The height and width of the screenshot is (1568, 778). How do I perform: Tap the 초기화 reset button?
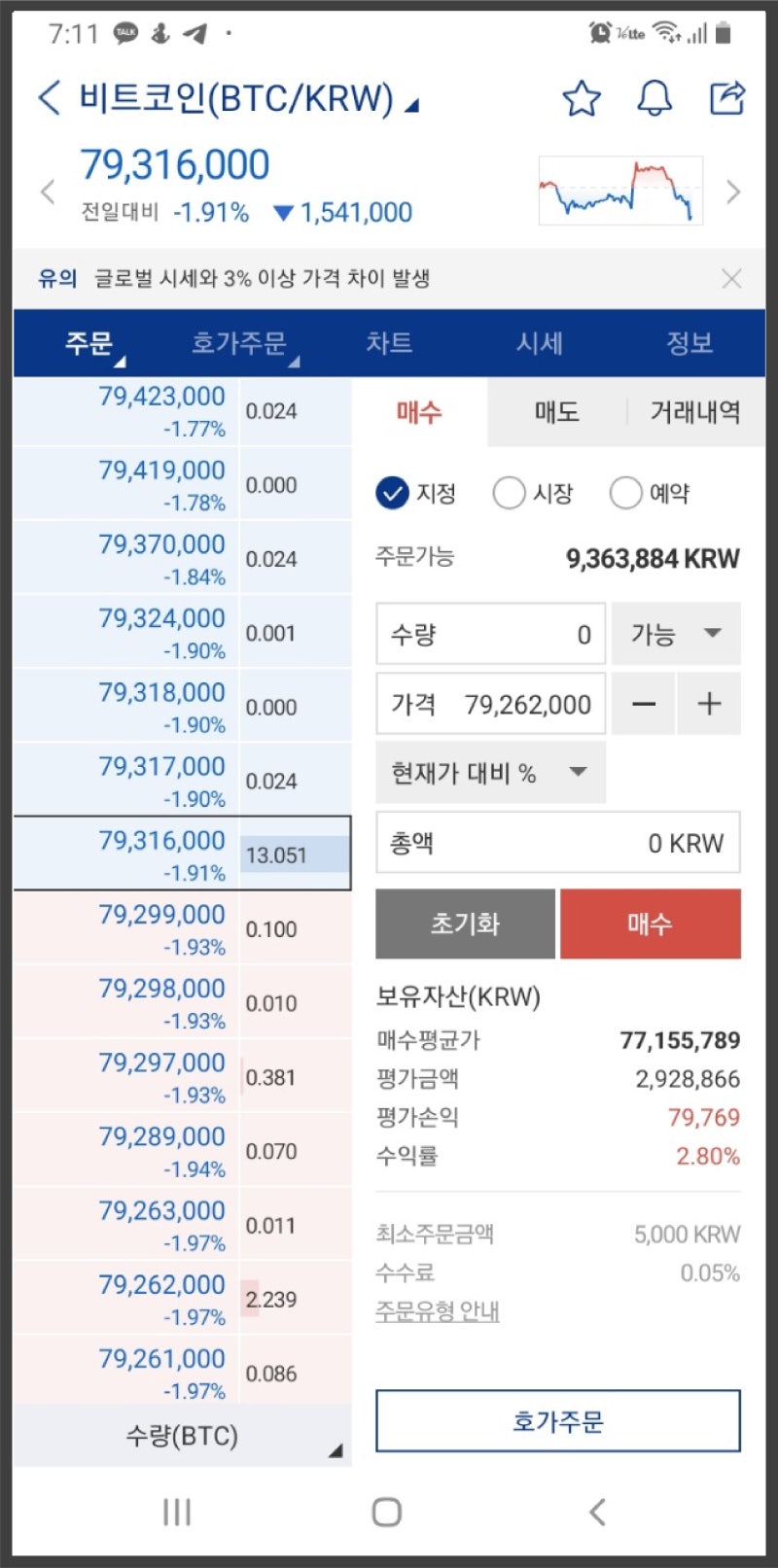[x=465, y=923]
